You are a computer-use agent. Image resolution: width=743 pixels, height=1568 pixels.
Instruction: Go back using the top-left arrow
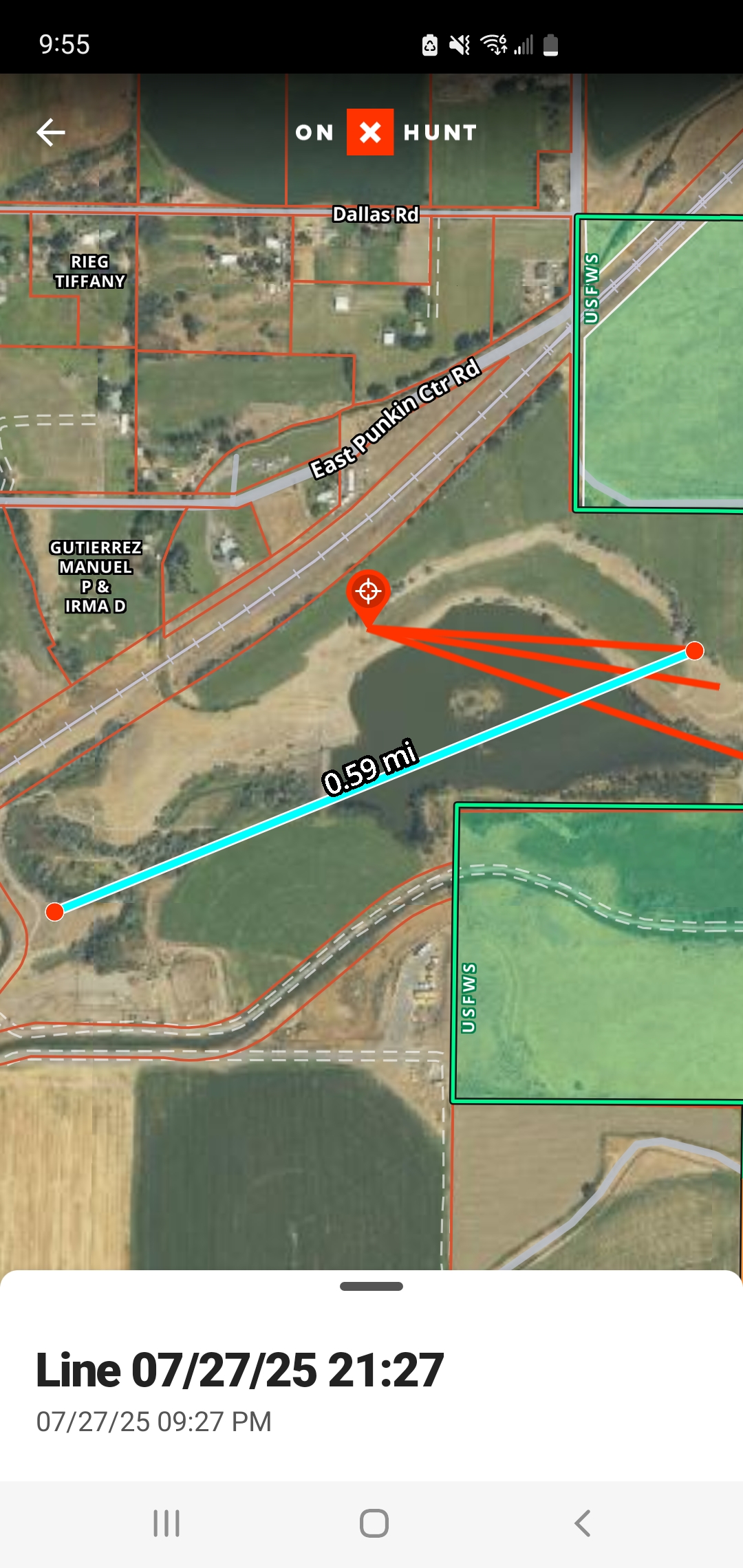pos(51,133)
